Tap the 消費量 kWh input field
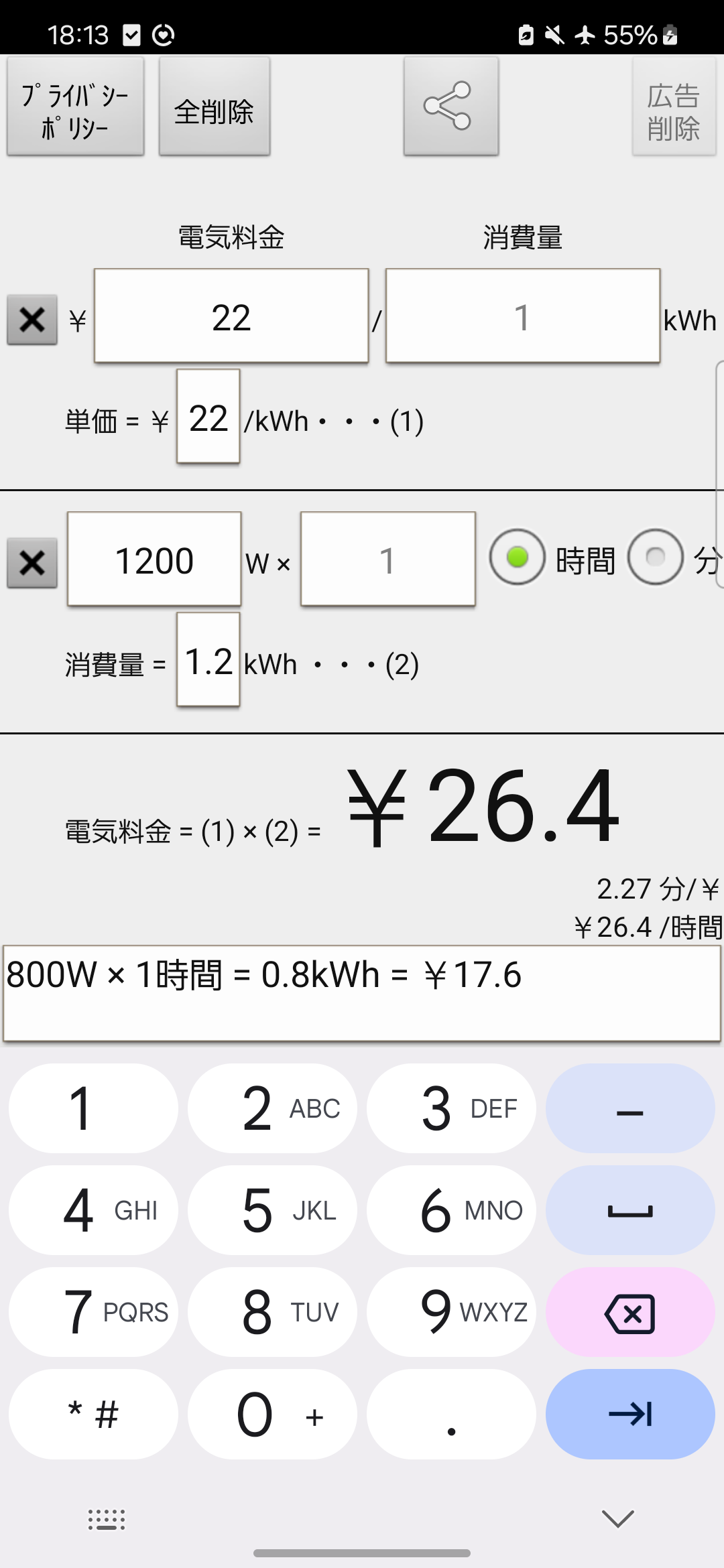724x1568 pixels. click(x=523, y=316)
